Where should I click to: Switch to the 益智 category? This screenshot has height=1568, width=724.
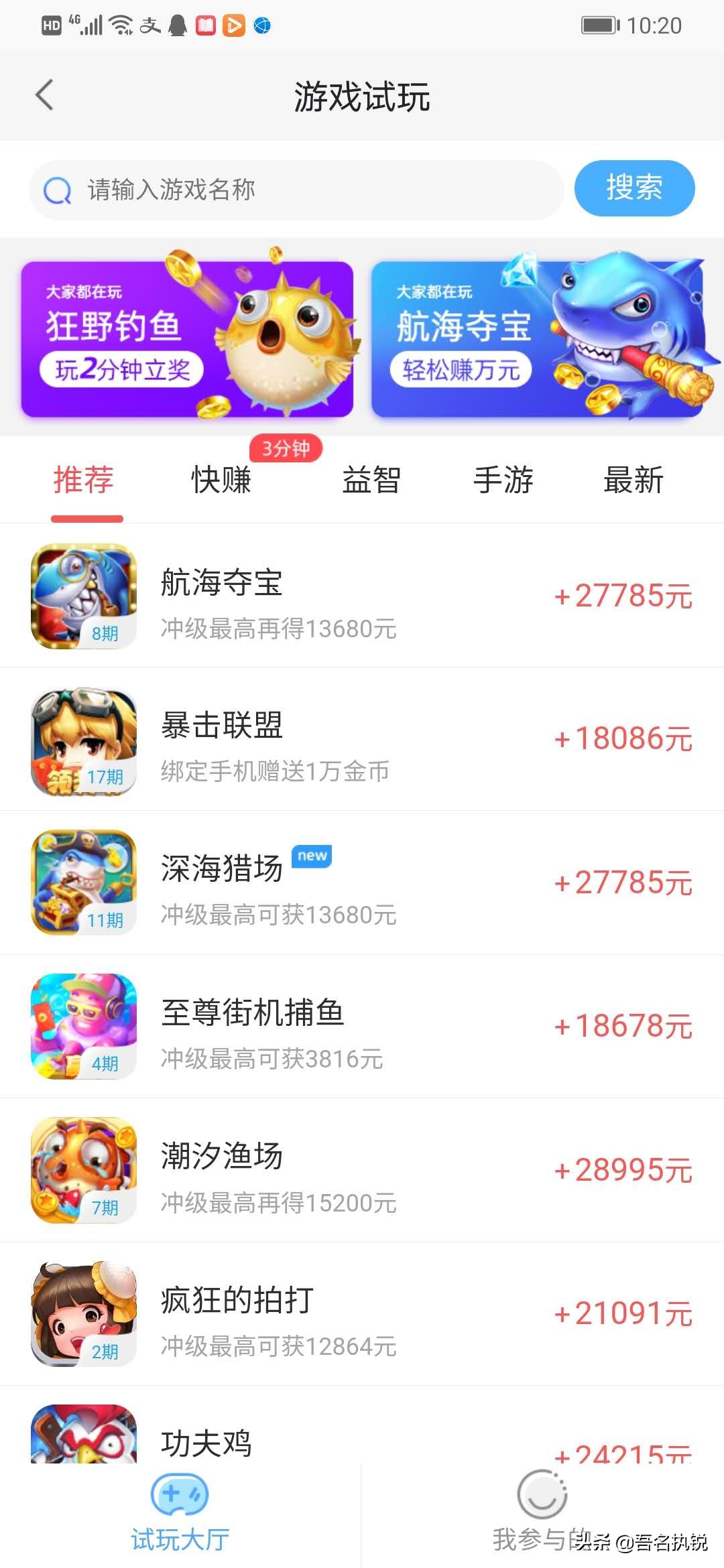click(371, 481)
